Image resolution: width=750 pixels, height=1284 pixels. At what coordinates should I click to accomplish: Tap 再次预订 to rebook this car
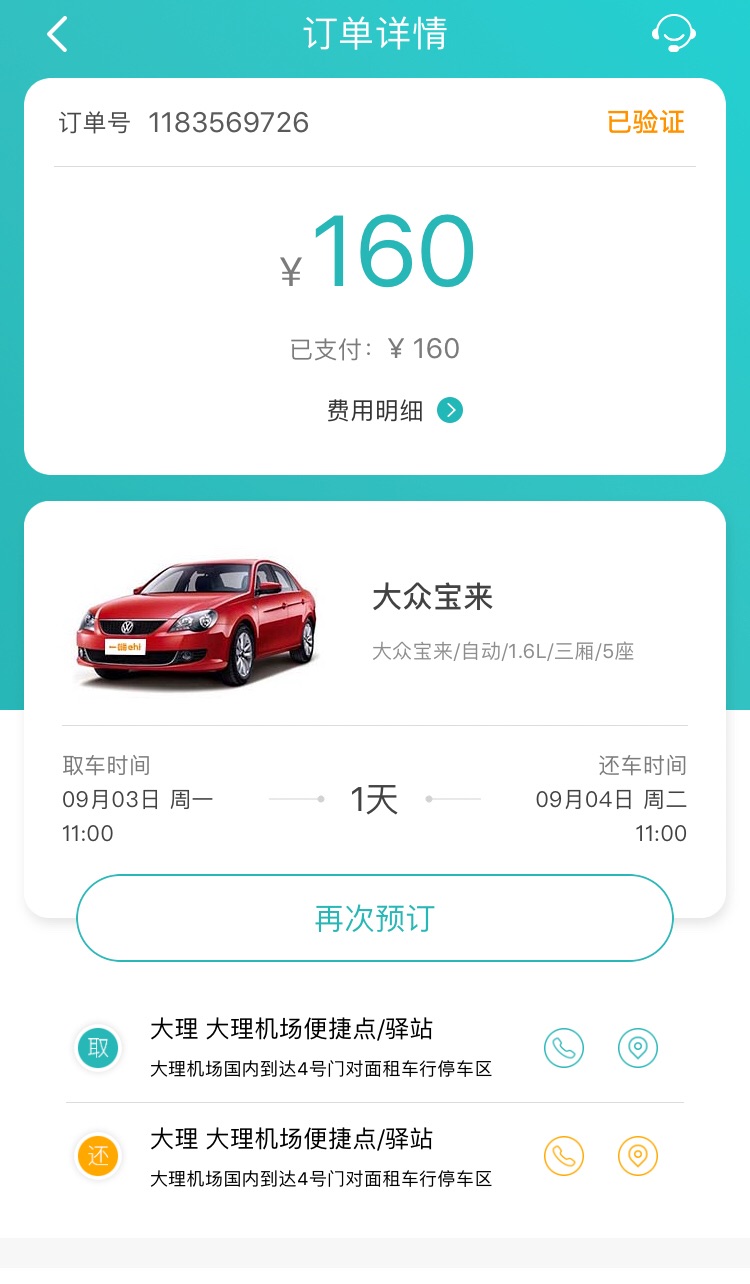pyautogui.click(x=375, y=918)
